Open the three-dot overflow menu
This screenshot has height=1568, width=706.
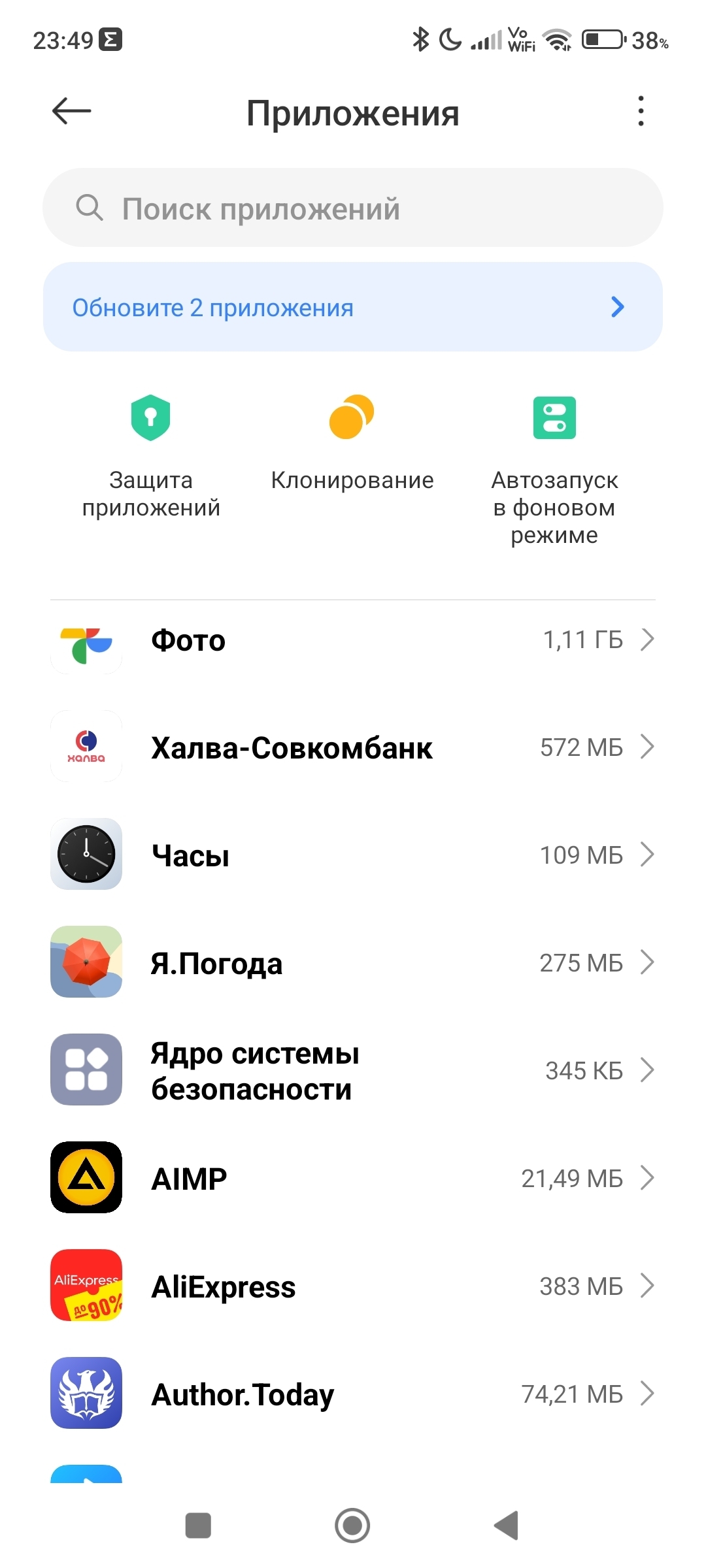(x=641, y=111)
